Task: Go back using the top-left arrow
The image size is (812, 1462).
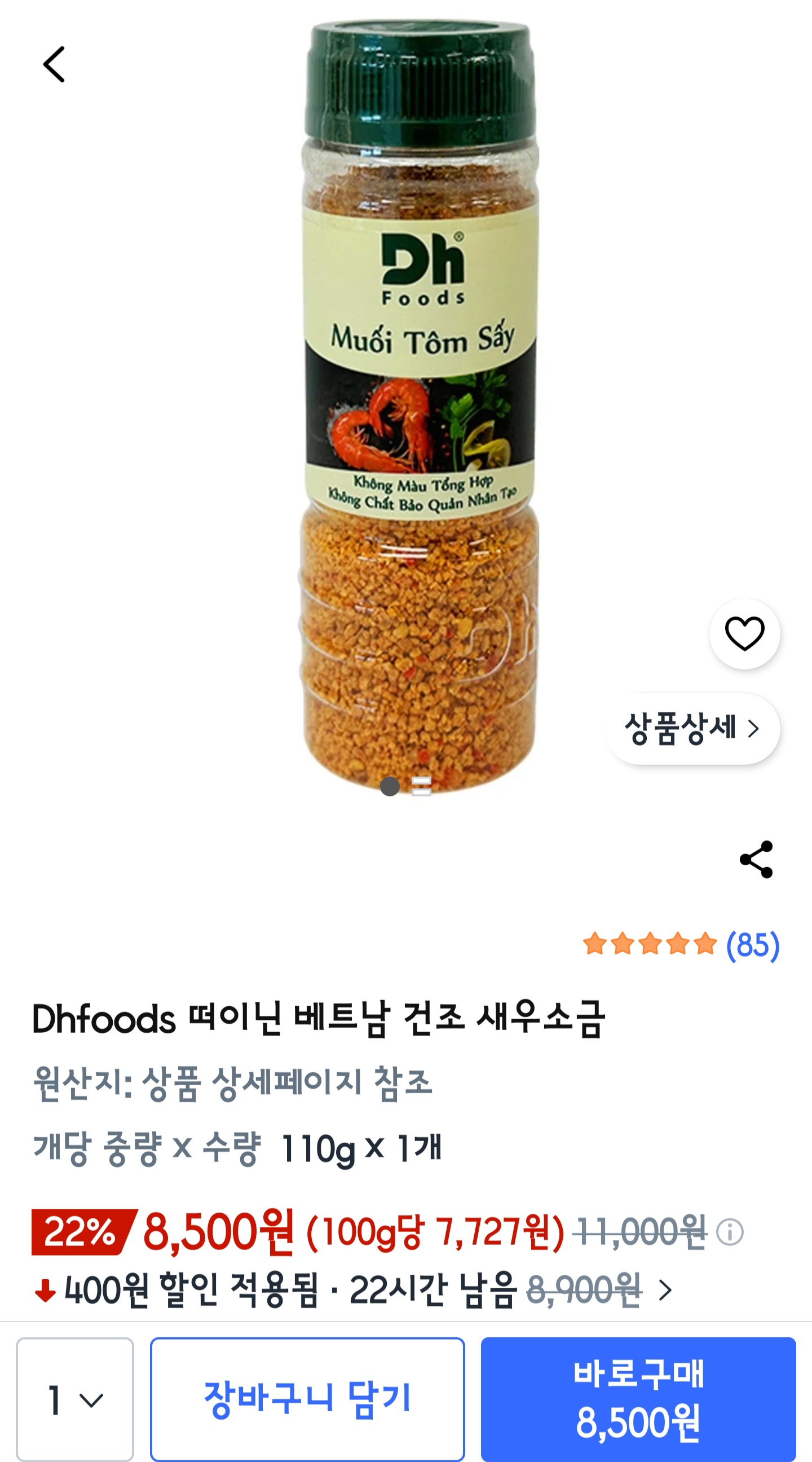Action: (55, 65)
